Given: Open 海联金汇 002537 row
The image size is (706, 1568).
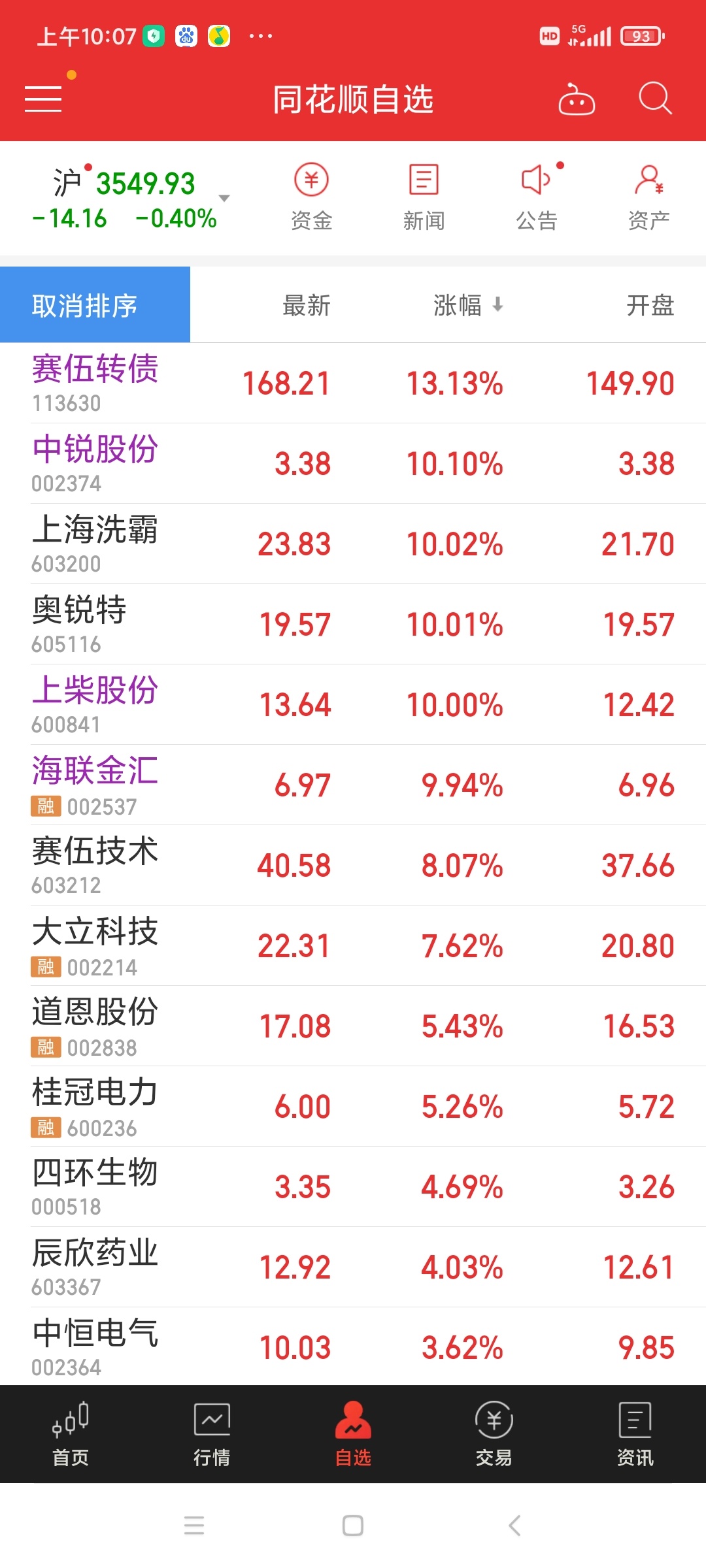Looking at the screenshot, I should pyautogui.click(x=353, y=785).
